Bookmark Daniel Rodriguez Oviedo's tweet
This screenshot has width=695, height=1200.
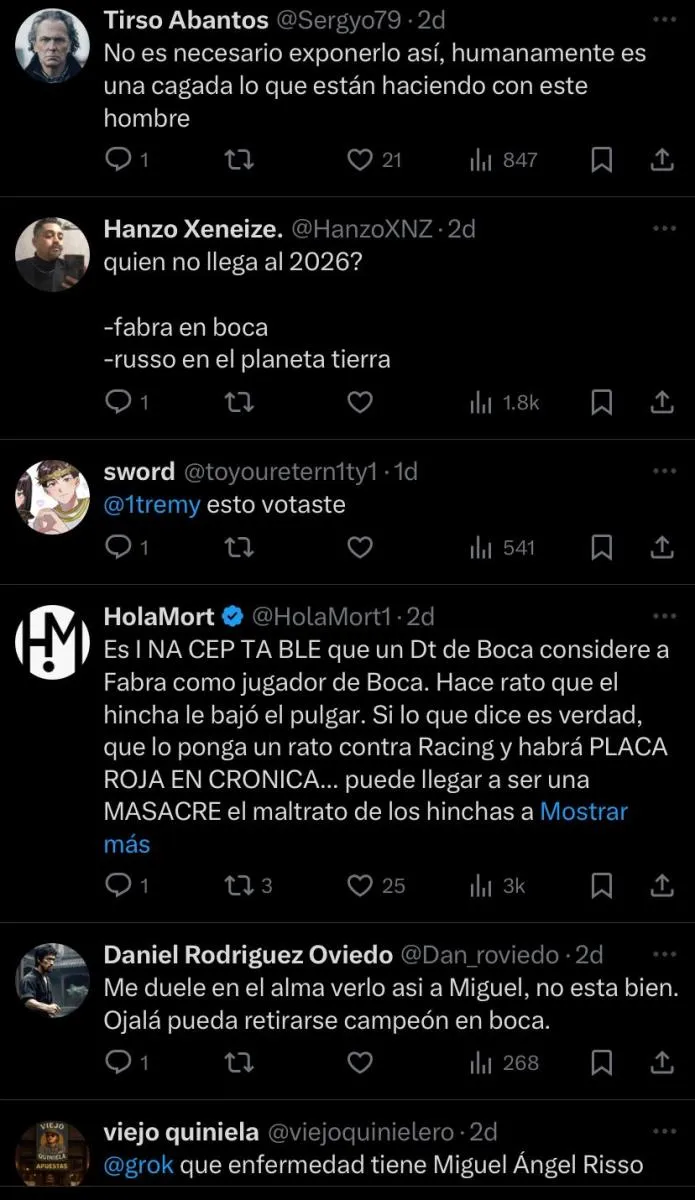tap(602, 1062)
